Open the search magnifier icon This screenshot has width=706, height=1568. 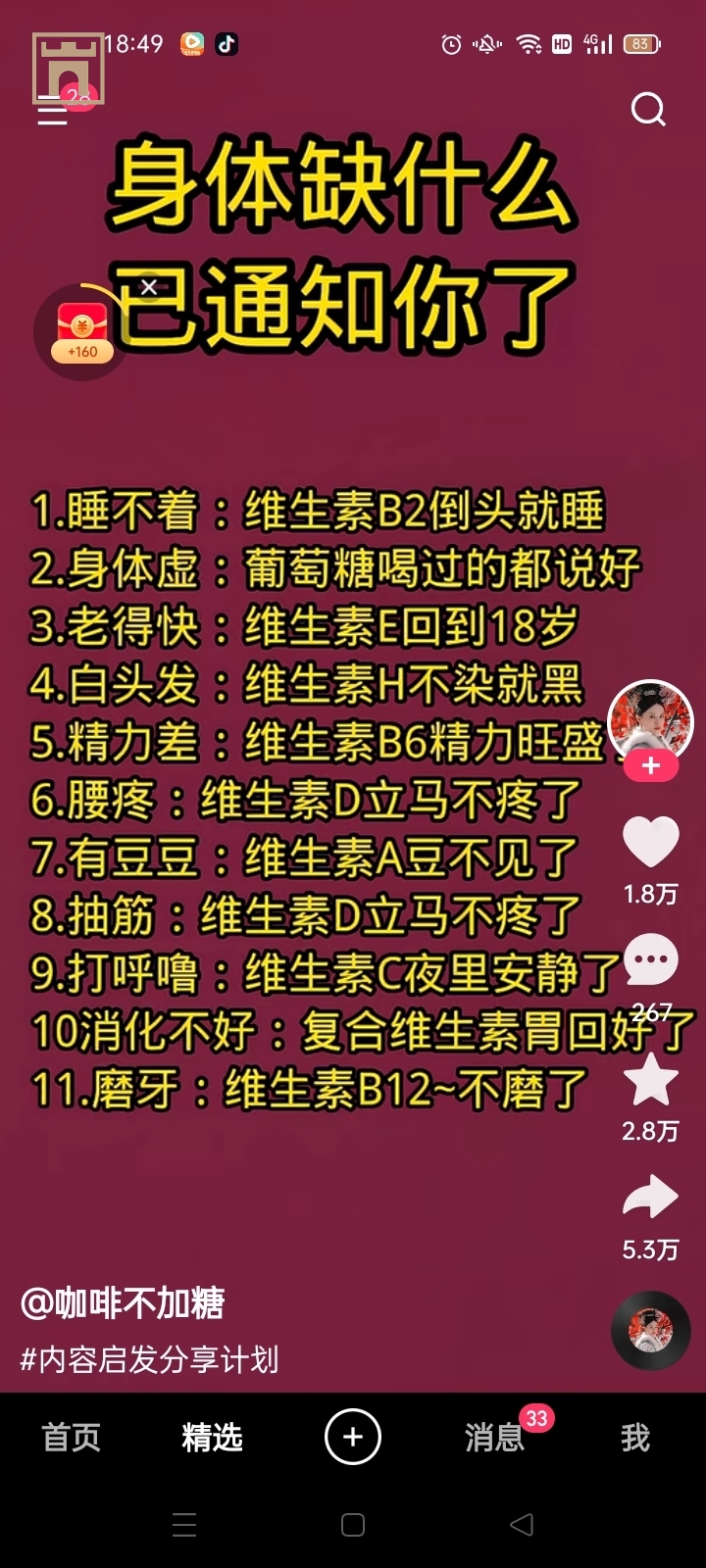[648, 109]
